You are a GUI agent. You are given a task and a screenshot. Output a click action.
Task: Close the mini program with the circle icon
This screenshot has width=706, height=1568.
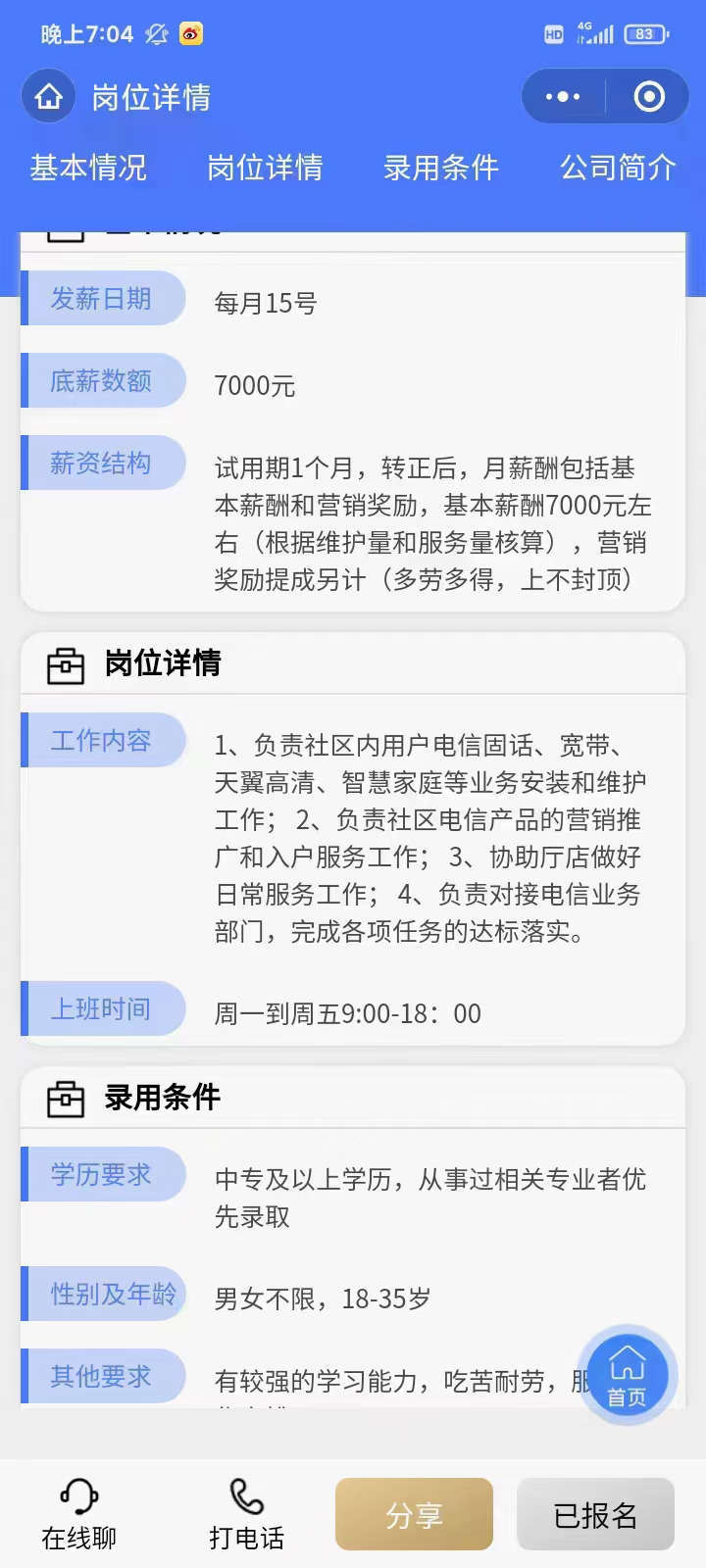point(649,97)
